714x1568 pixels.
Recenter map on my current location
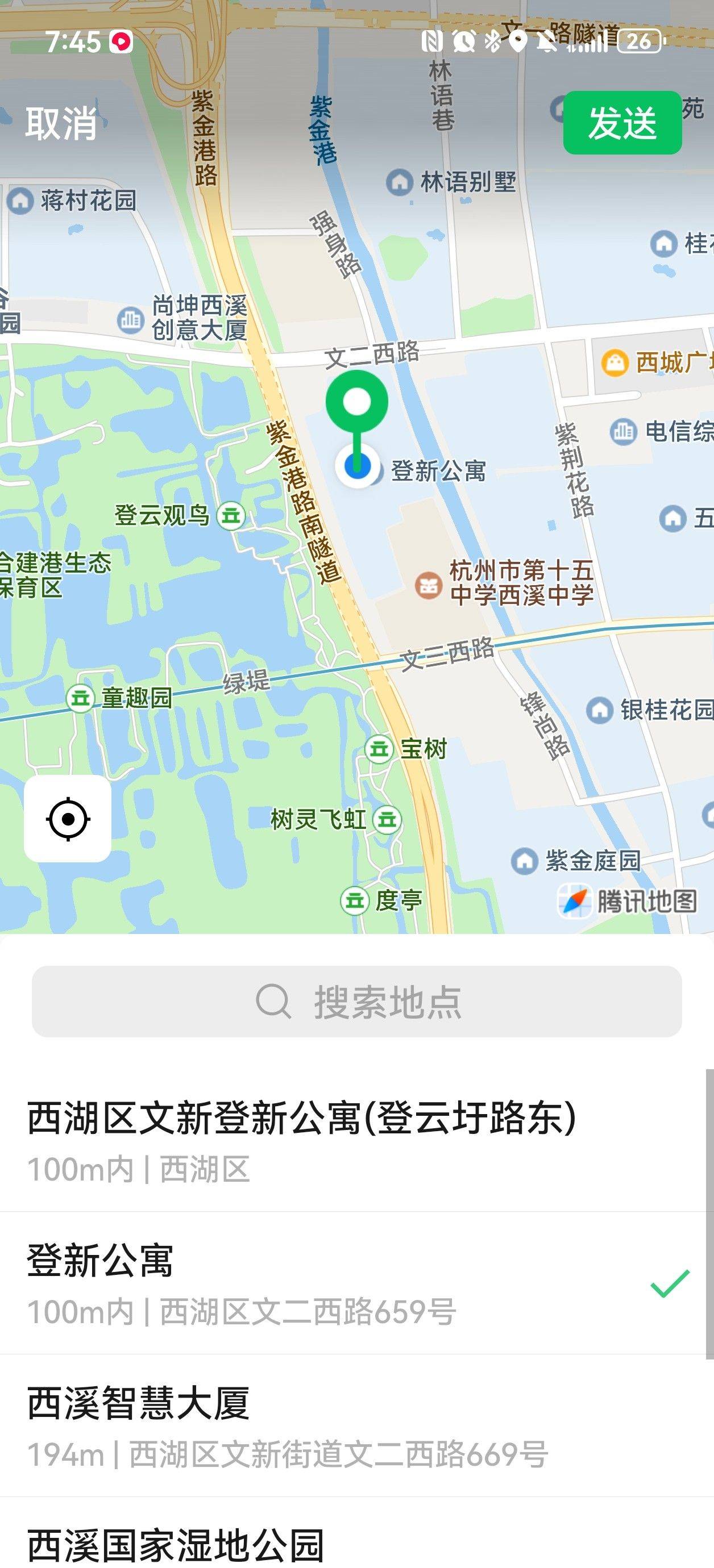coord(68,819)
